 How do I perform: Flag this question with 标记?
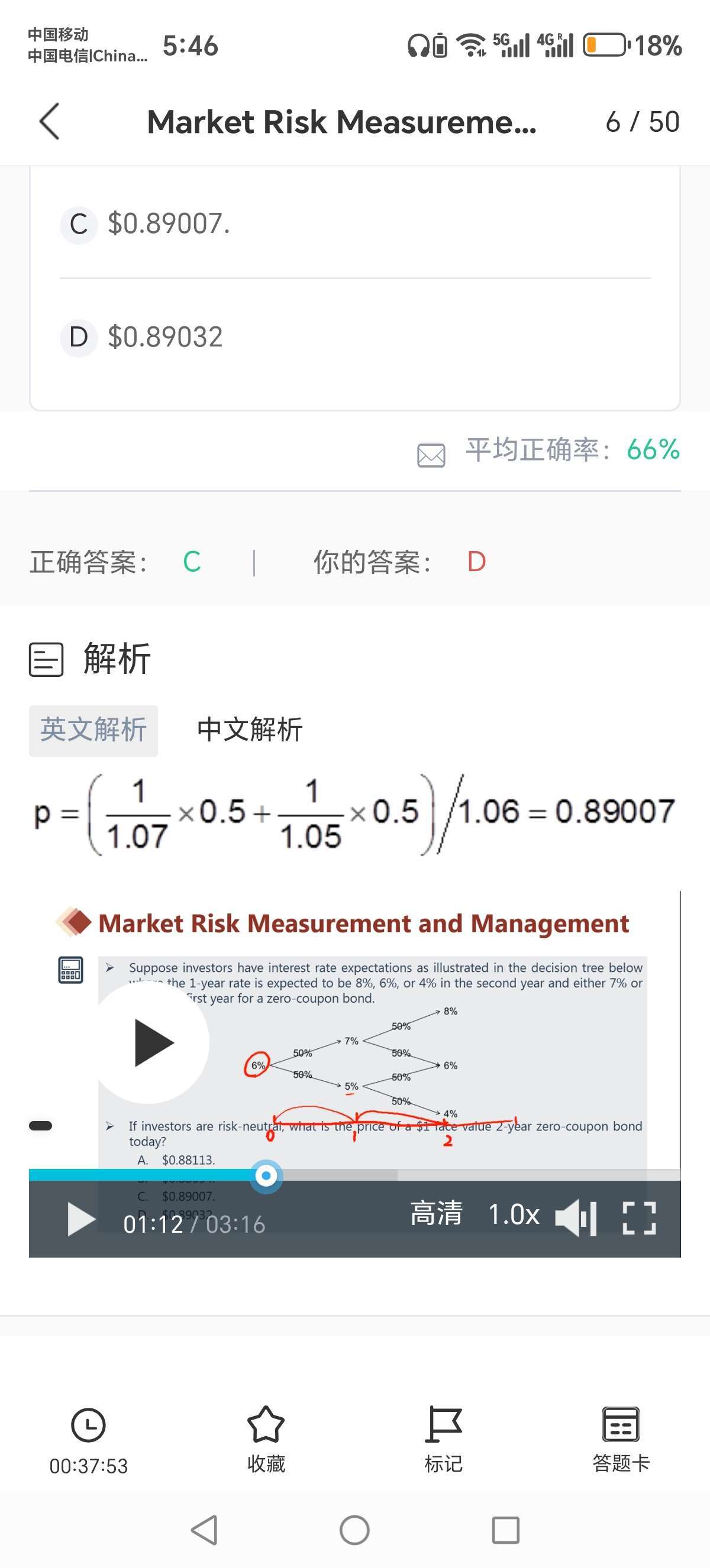(x=443, y=1439)
